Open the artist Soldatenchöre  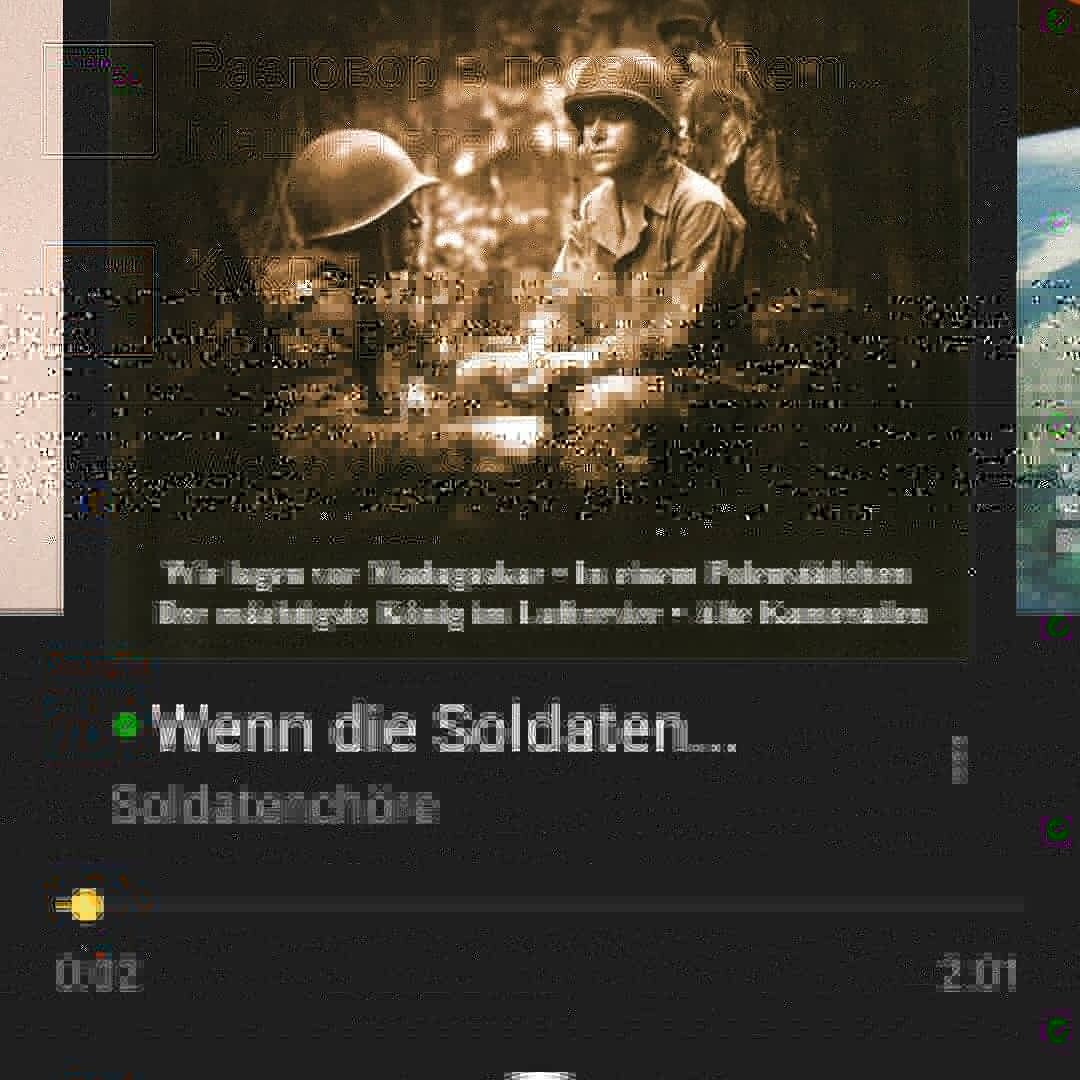tap(275, 805)
